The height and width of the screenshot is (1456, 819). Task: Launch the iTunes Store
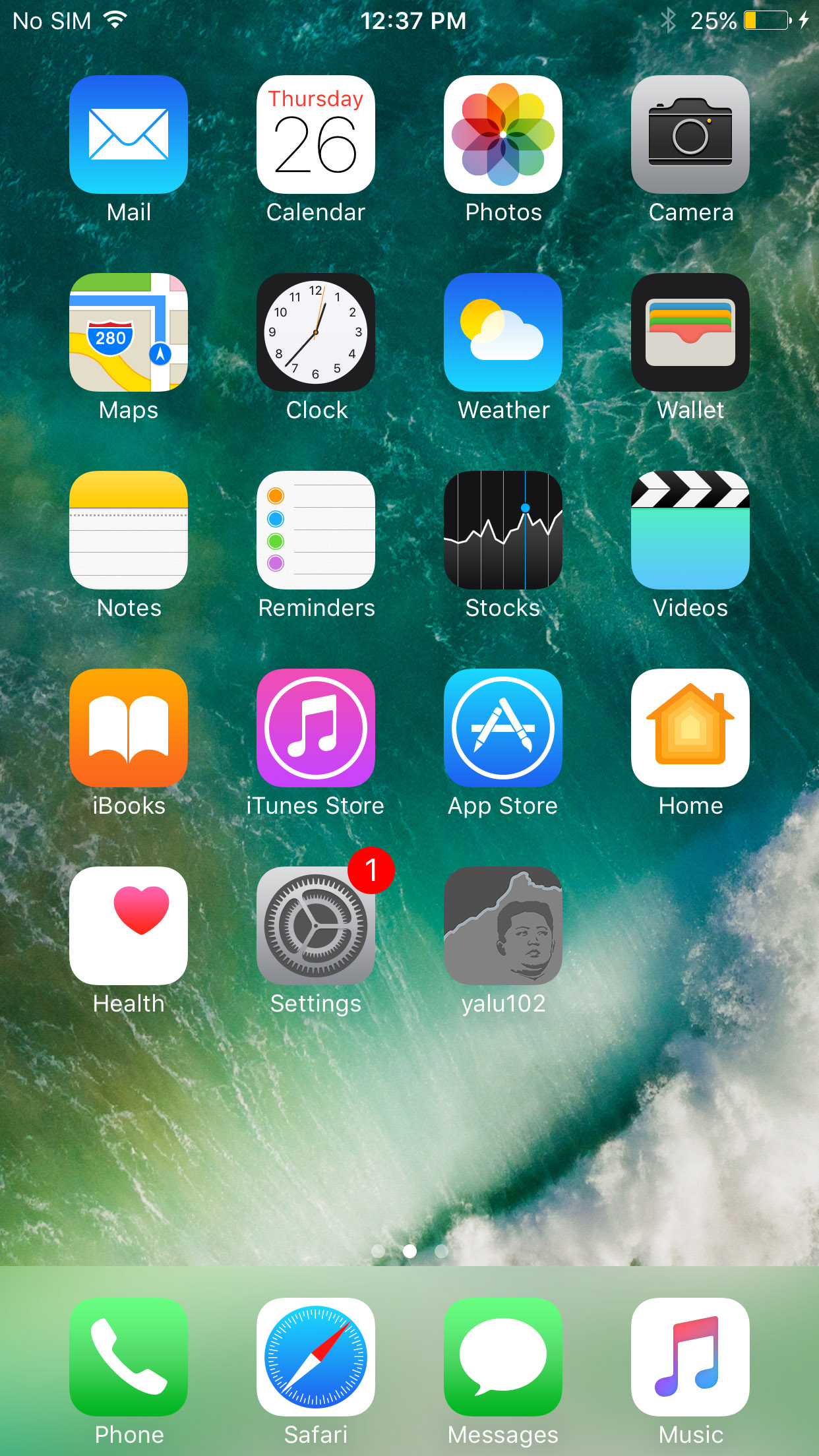(x=316, y=728)
